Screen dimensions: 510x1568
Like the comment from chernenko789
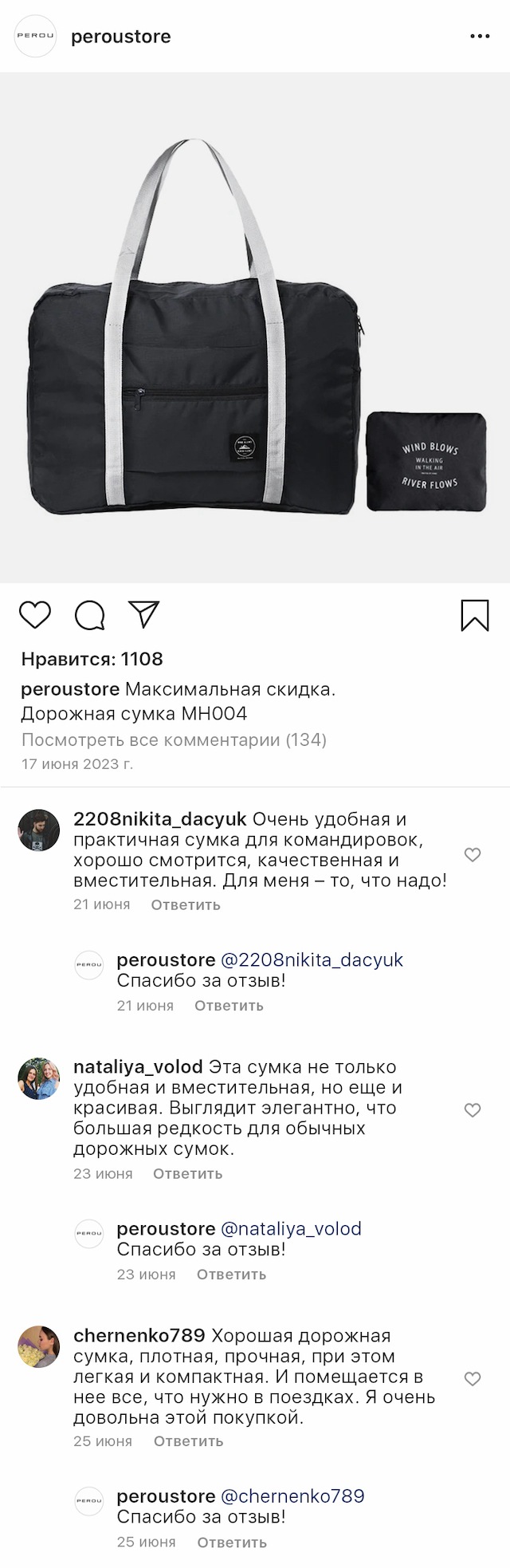(x=473, y=1378)
